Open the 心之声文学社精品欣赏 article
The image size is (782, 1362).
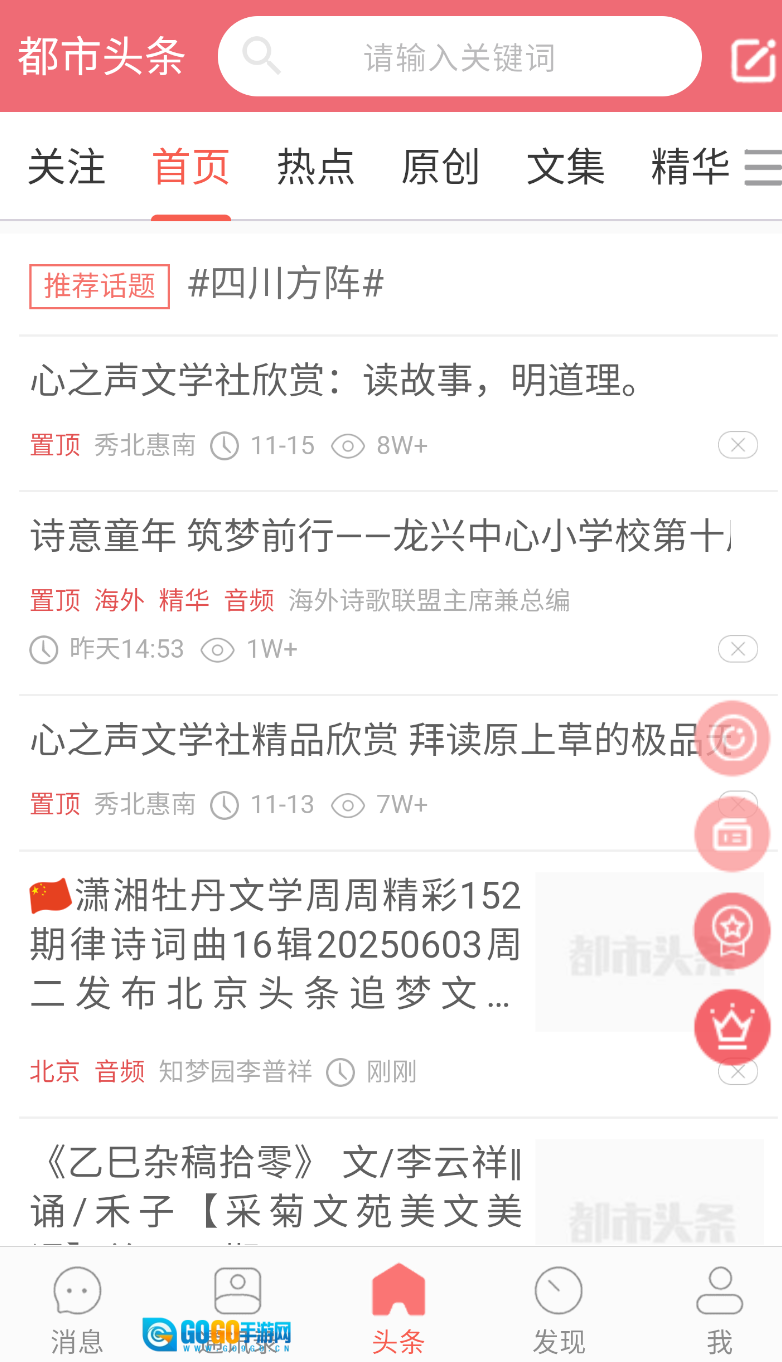360,741
